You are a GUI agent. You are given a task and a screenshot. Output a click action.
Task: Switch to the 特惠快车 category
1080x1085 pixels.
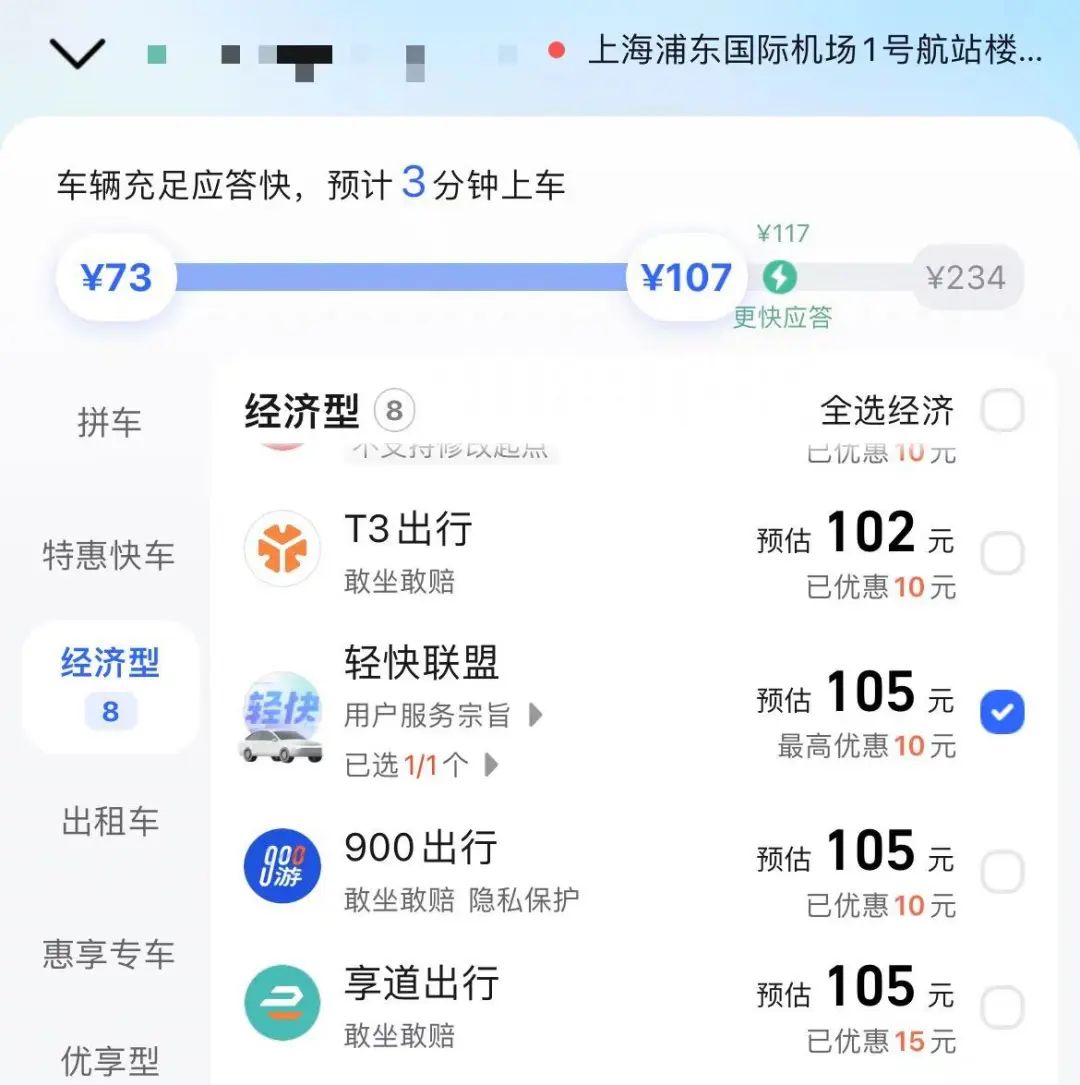pyautogui.click(x=109, y=555)
